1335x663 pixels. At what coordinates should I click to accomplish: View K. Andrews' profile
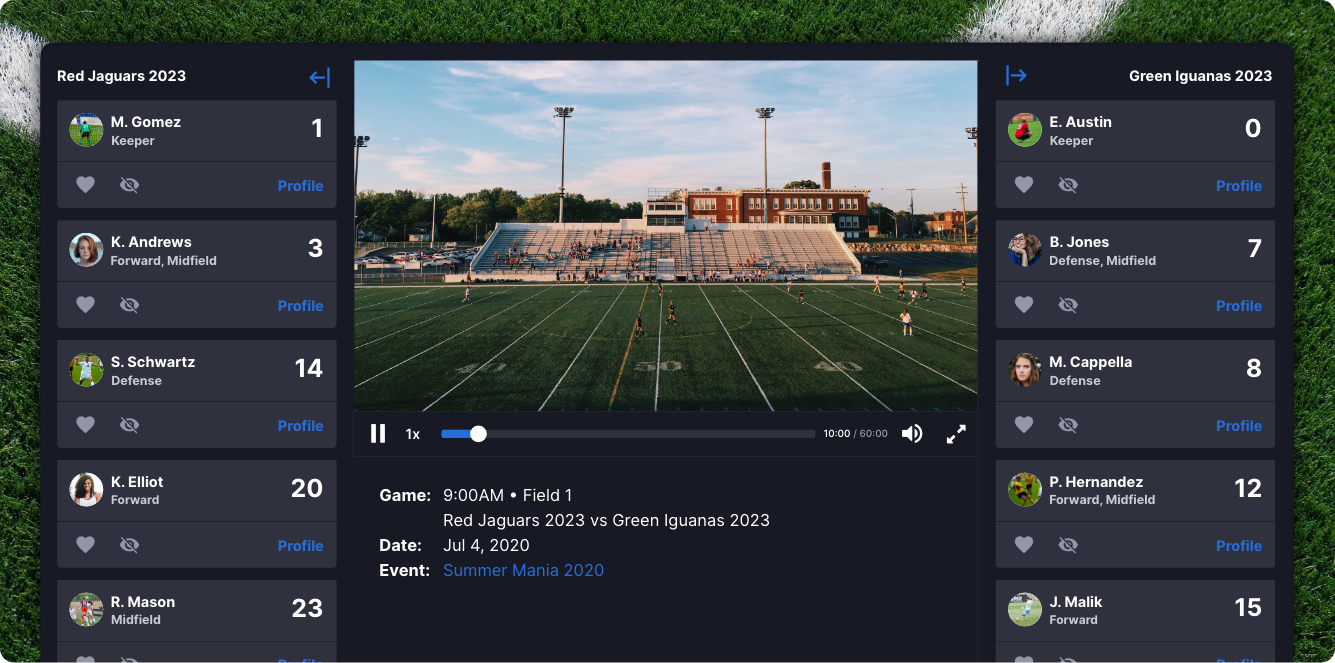300,306
